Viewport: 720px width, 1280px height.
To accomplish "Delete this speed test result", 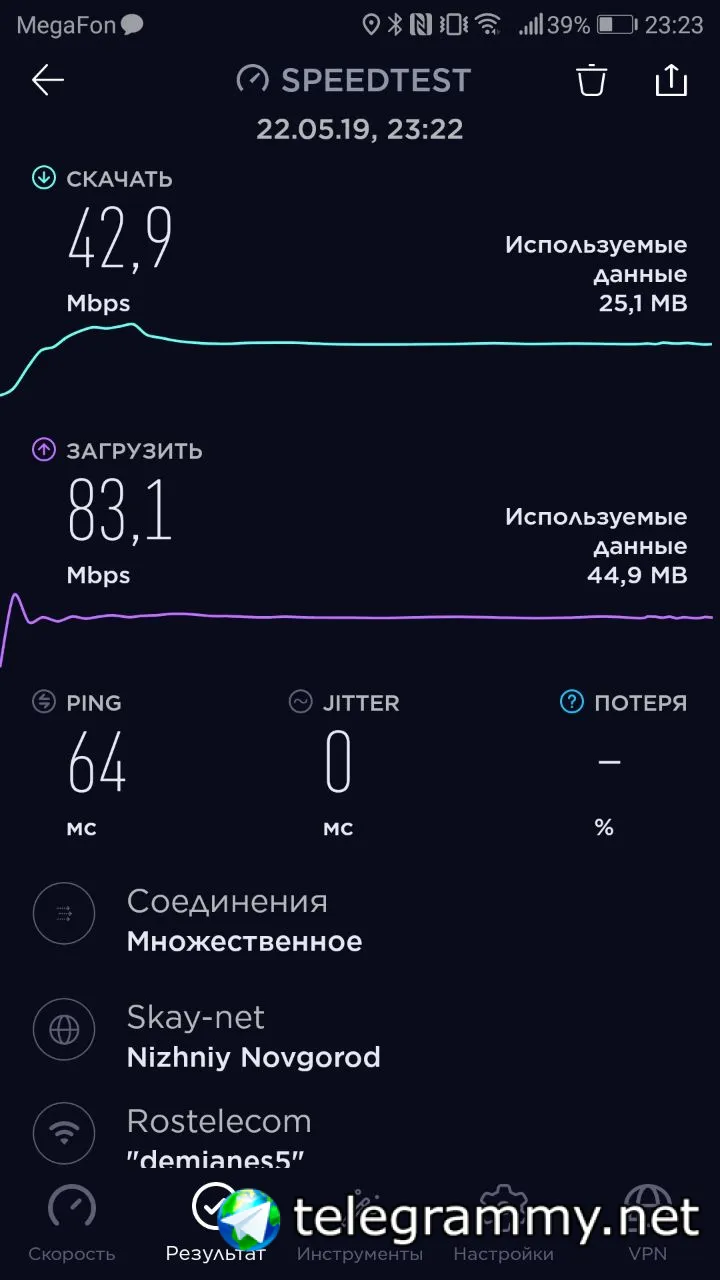I will [592, 81].
